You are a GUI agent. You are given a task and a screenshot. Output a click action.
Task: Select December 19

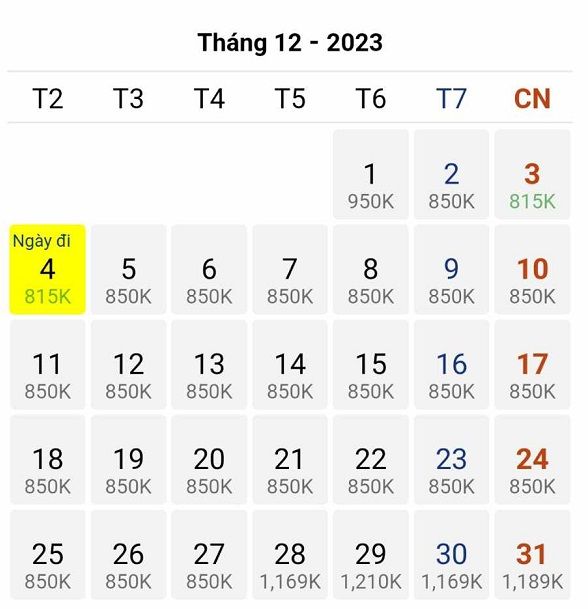[129, 459]
